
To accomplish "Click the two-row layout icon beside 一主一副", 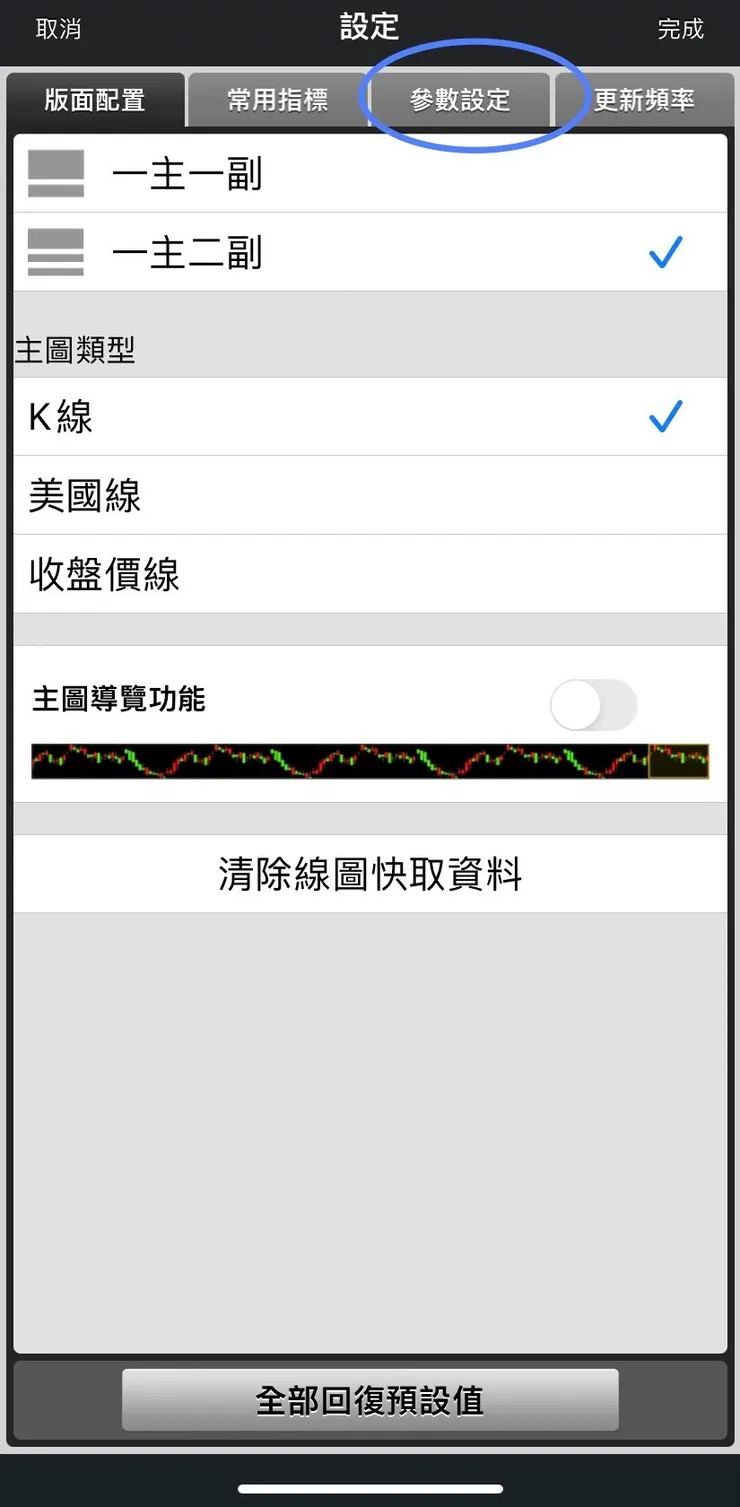I will coord(55,173).
